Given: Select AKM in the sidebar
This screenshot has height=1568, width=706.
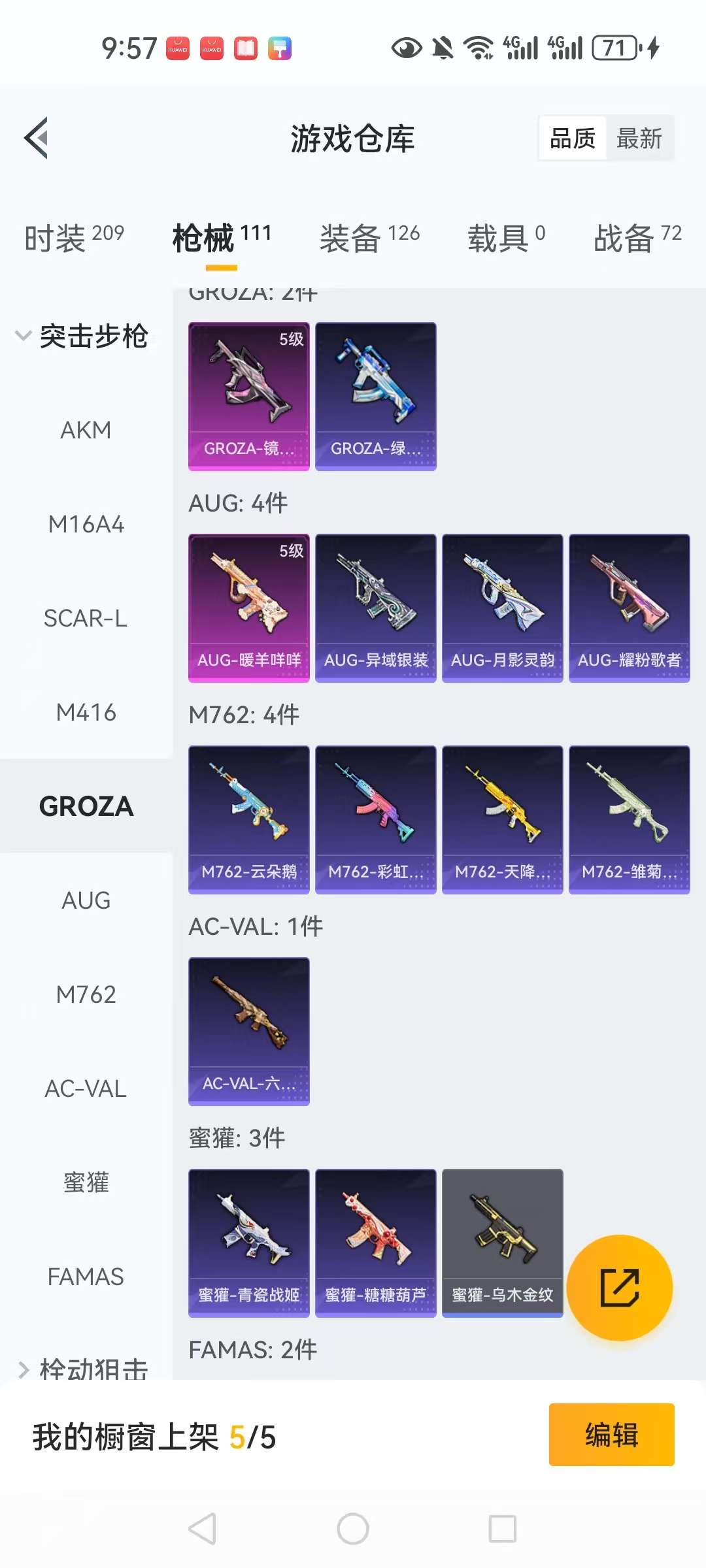Looking at the screenshot, I should tap(86, 430).
